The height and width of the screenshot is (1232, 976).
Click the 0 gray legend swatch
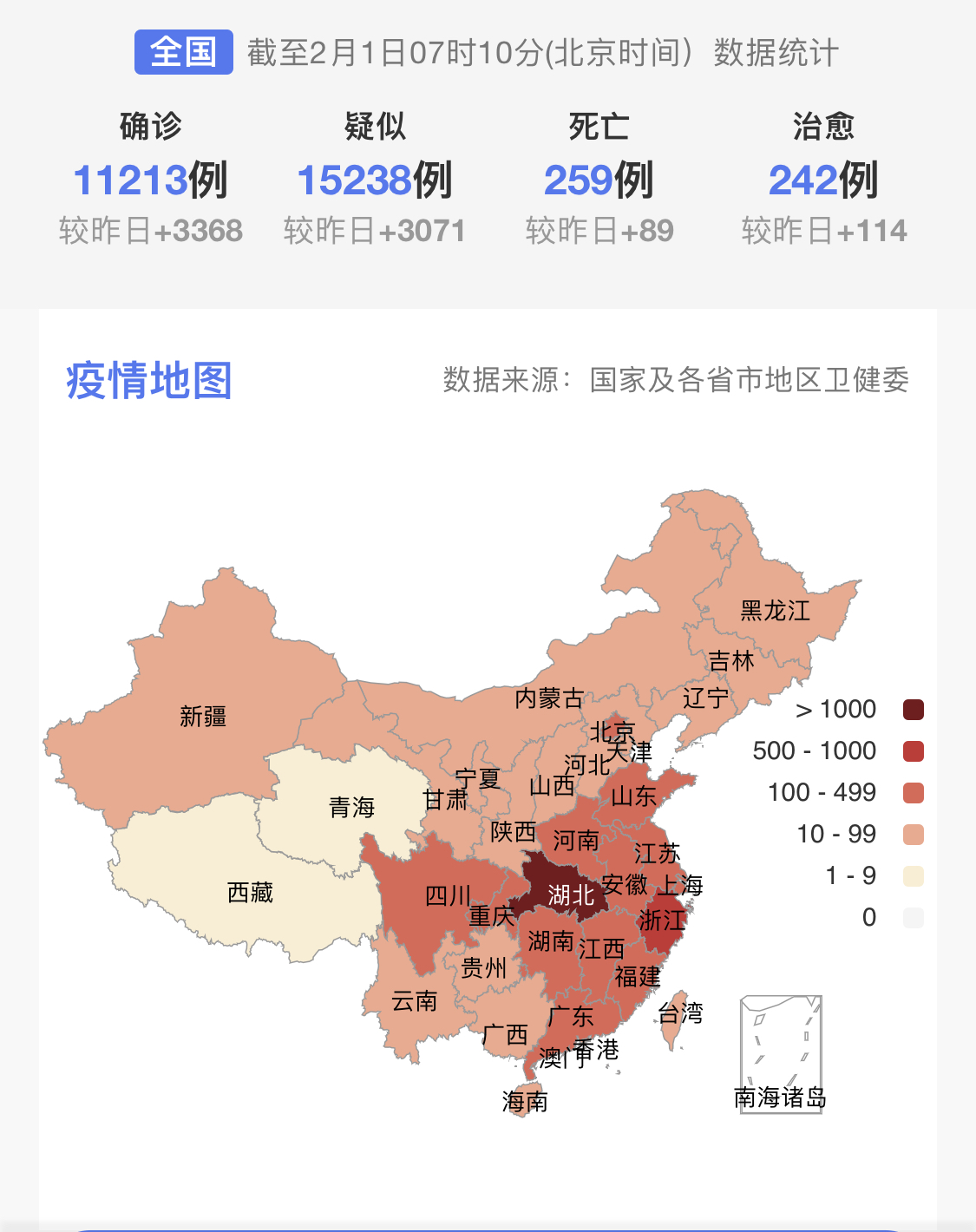[x=915, y=917]
